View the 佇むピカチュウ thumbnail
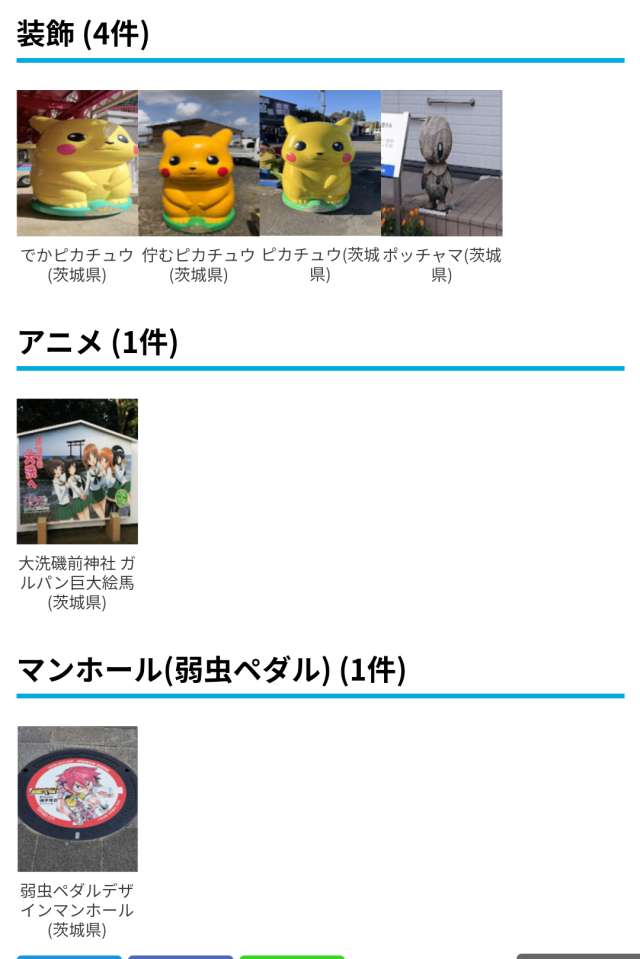 tap(199, 163)
